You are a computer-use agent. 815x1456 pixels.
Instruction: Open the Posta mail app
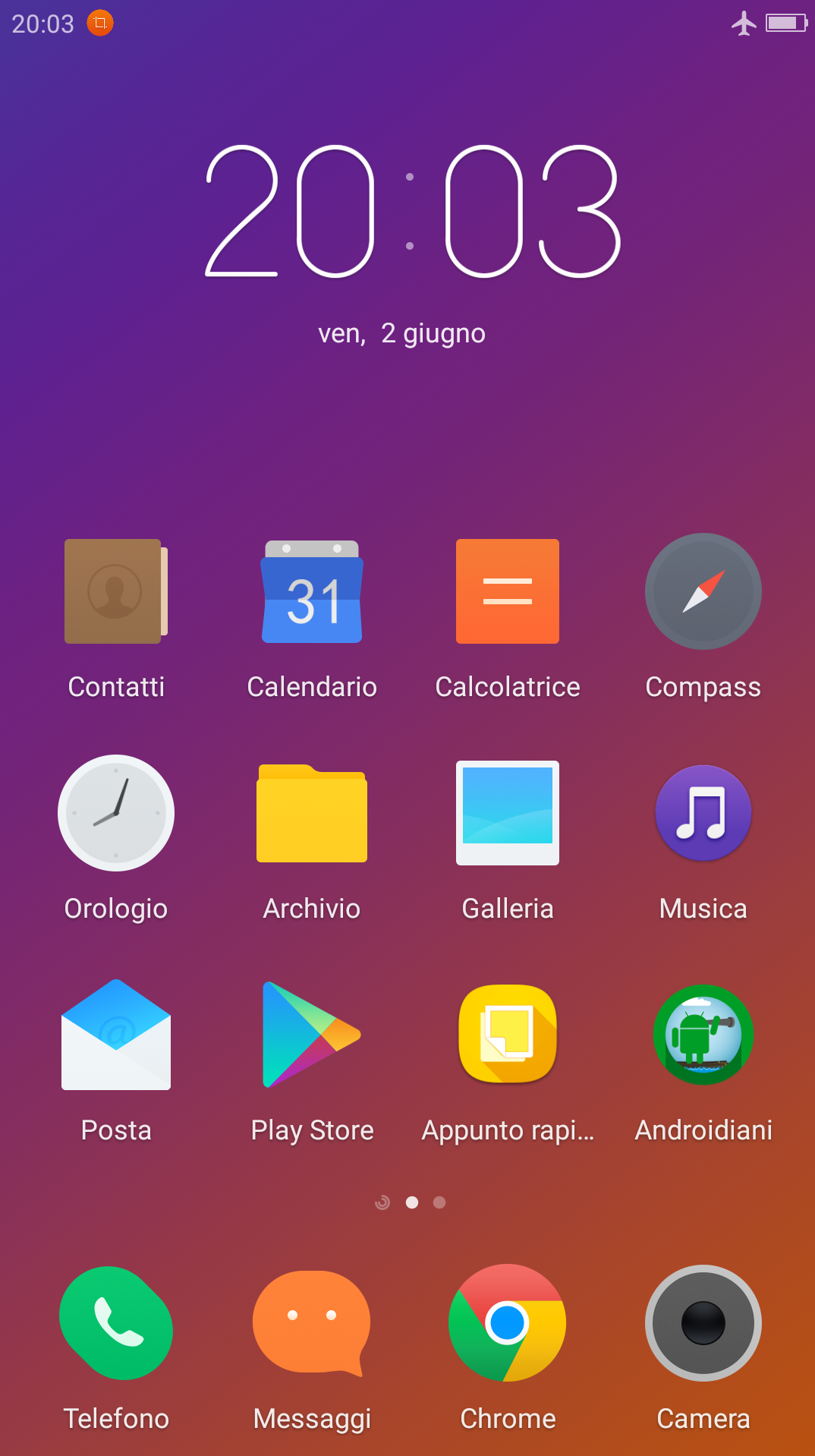(x=115, y=1035)
